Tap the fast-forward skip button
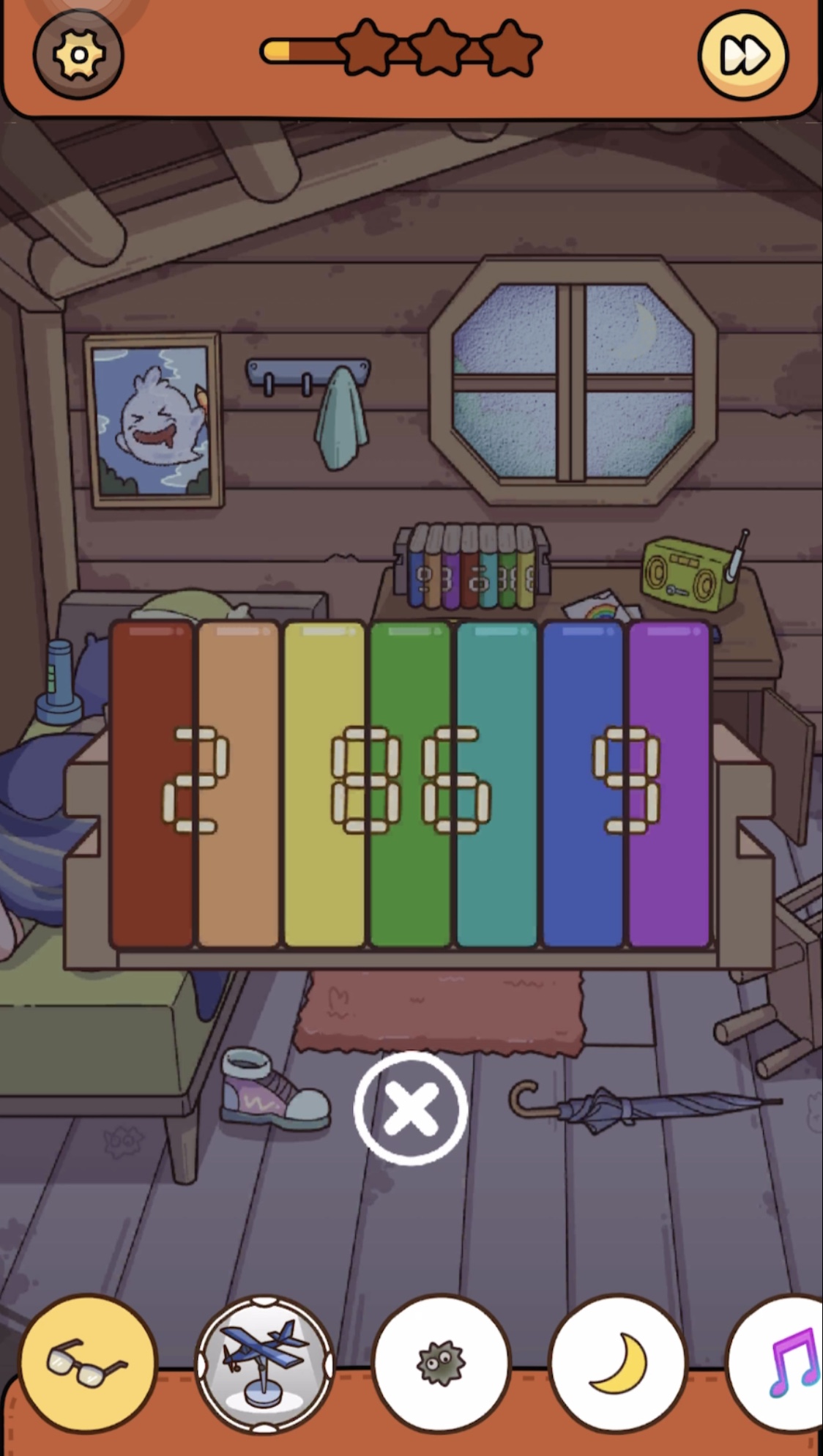The height and width of the screenshot is (1456, 823). tap(744, 55)
